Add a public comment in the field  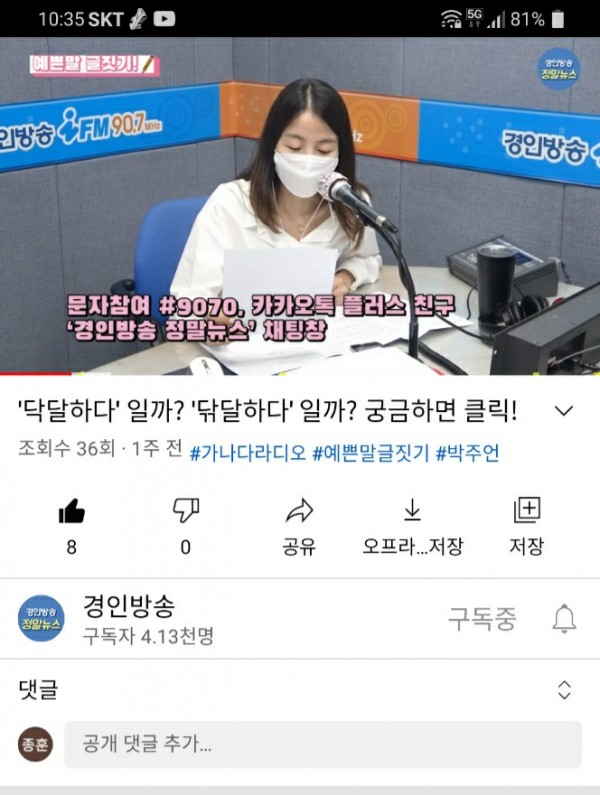pyautogui.click(x=322, y=745)
